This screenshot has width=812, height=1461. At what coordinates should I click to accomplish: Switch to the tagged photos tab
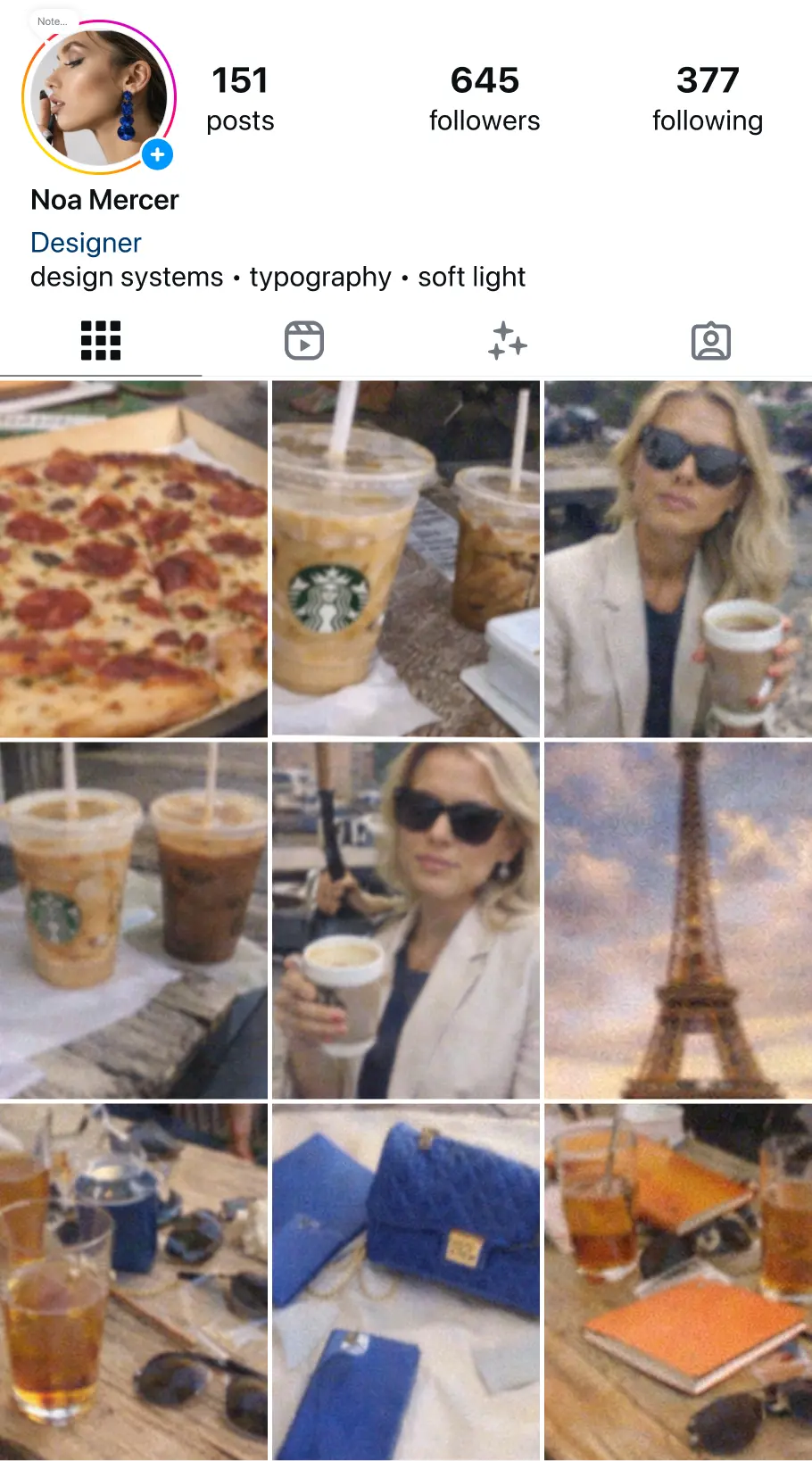(x=711, y=341)
